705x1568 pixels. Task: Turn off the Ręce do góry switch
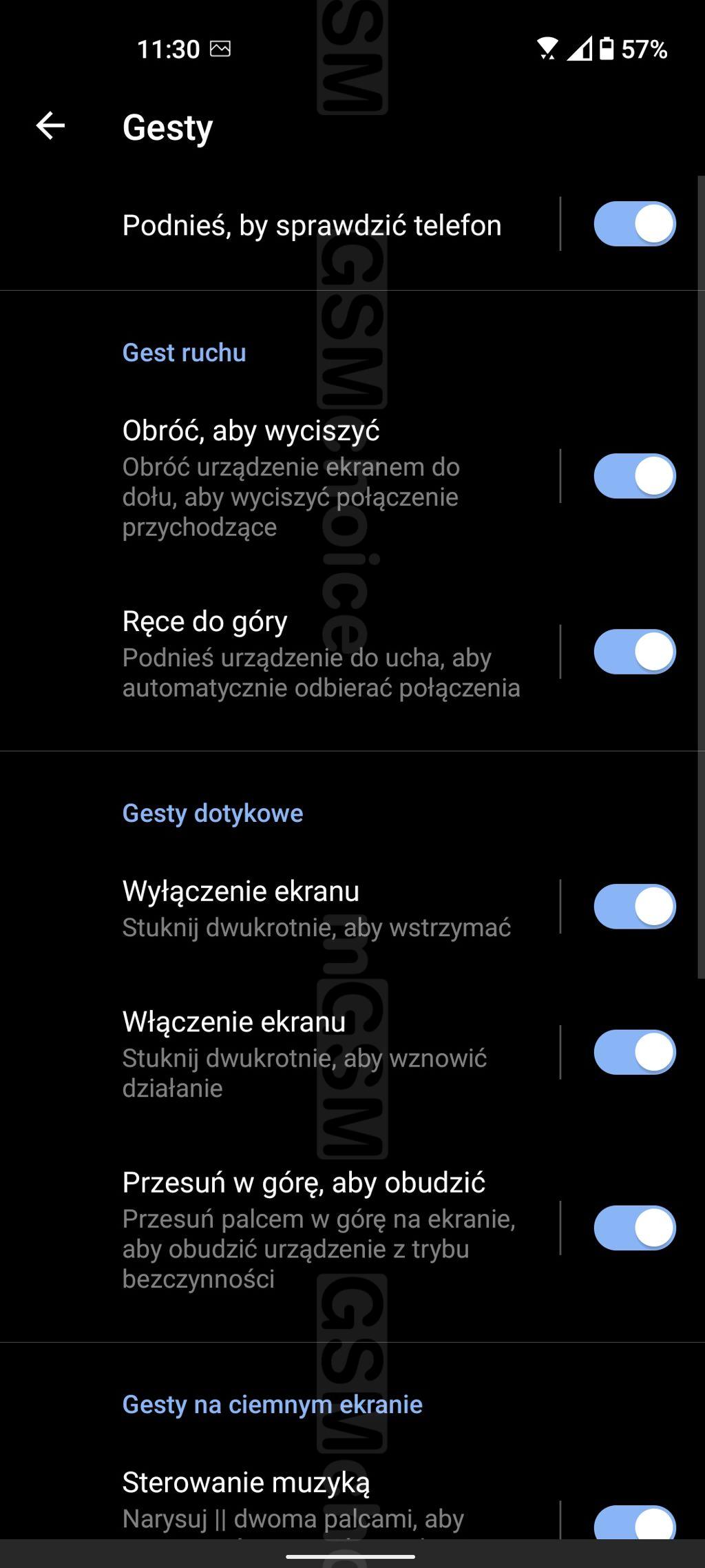[635, 652]
